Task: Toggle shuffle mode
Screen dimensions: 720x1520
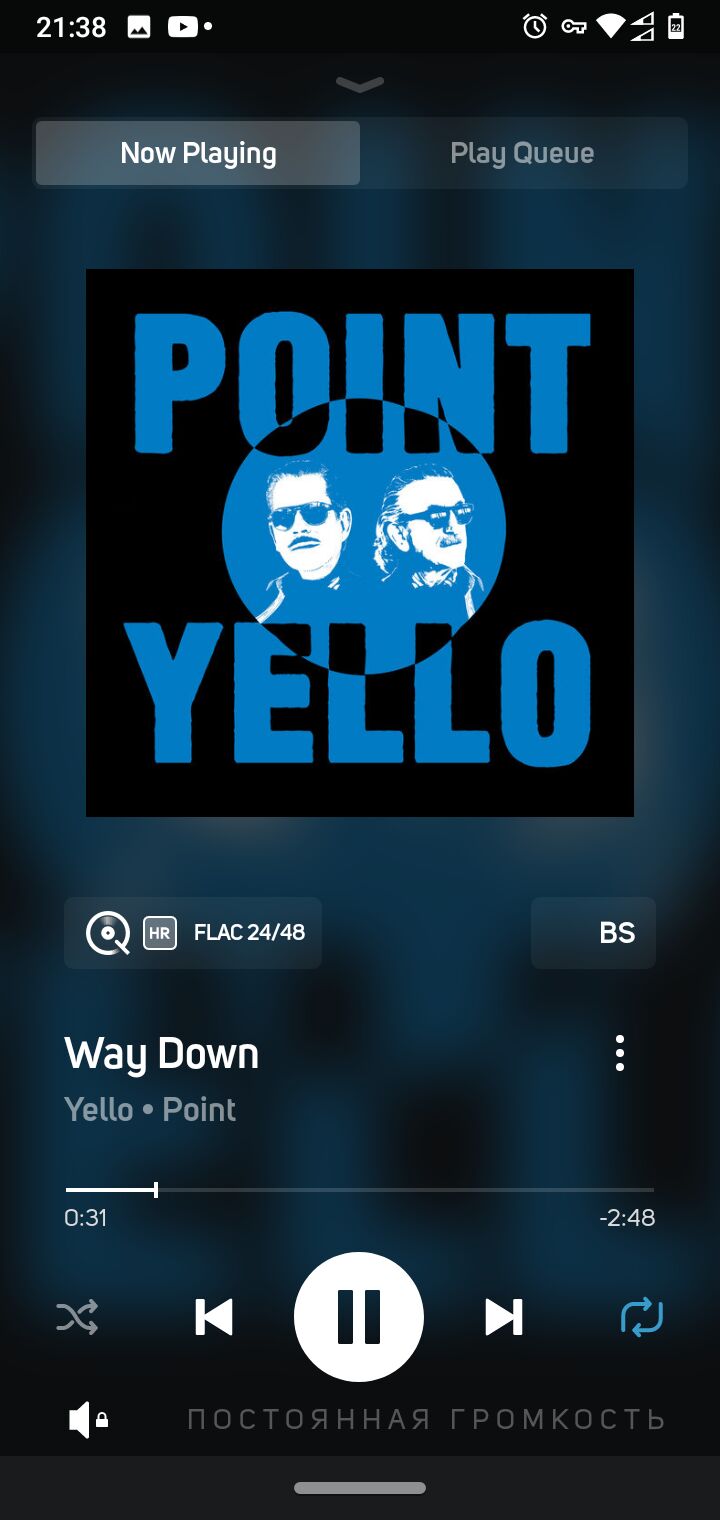Action: (x=77, y=1317)
